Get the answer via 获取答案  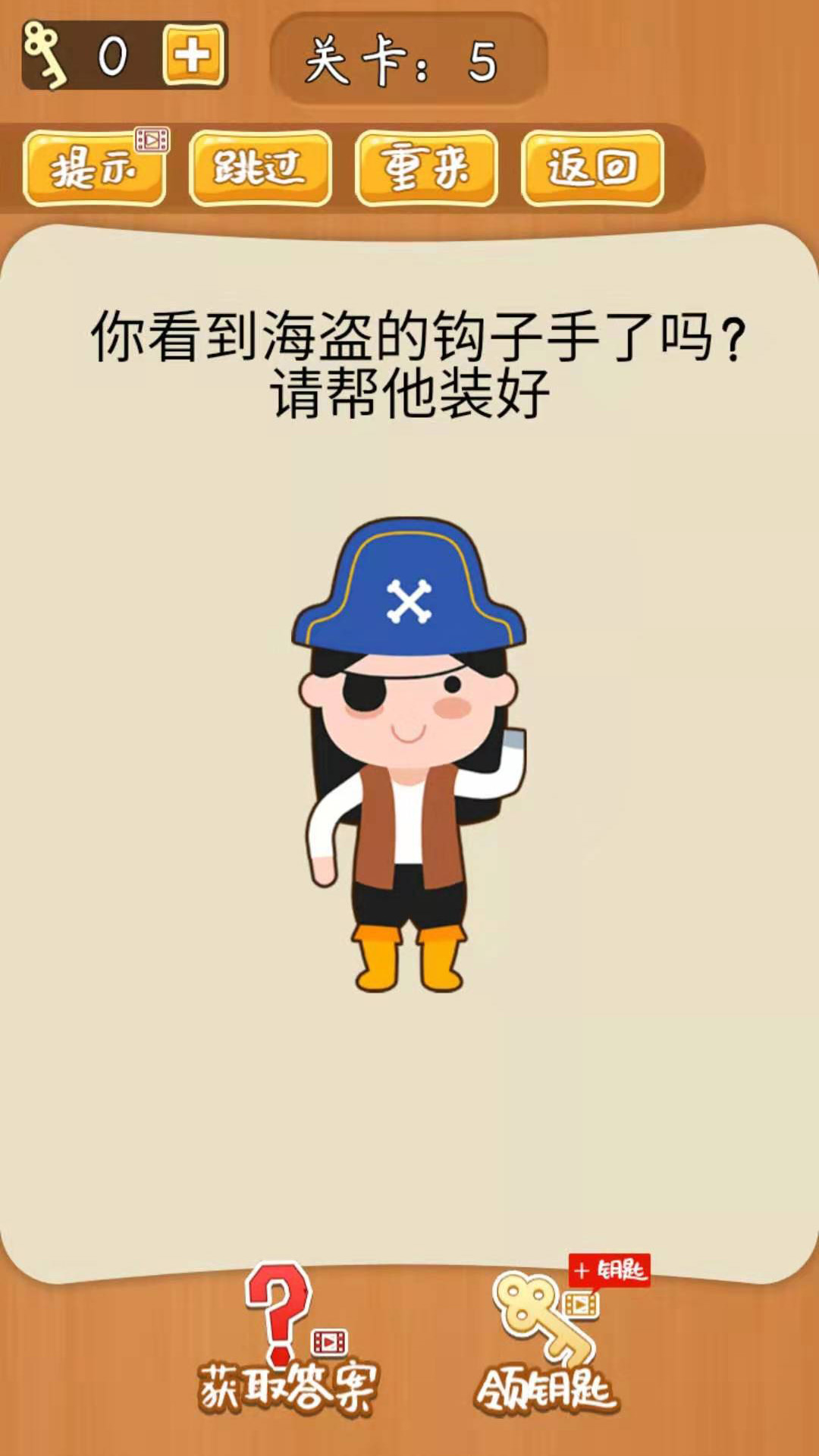pos(287,1344)
